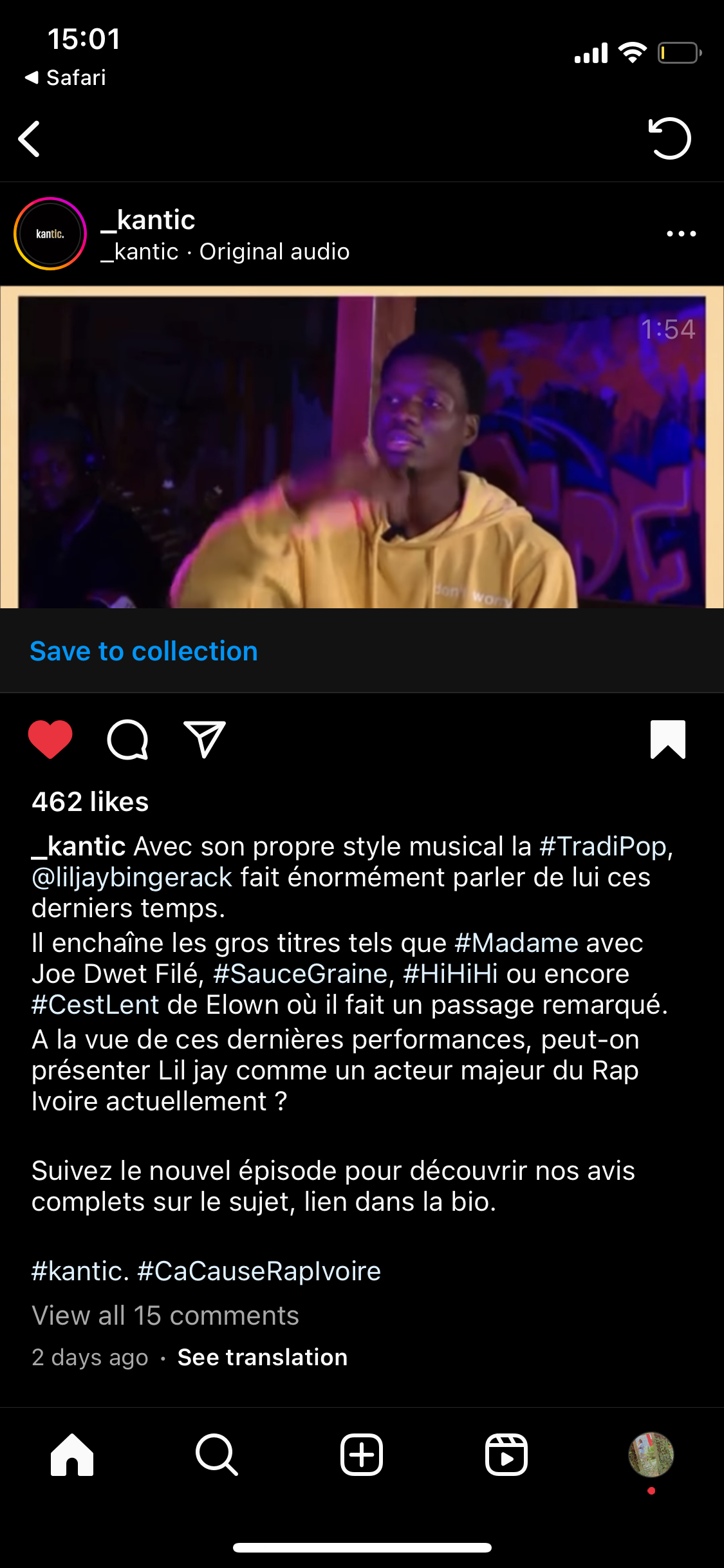
Task: View the 462 likes list
Action: click(90, 802)
